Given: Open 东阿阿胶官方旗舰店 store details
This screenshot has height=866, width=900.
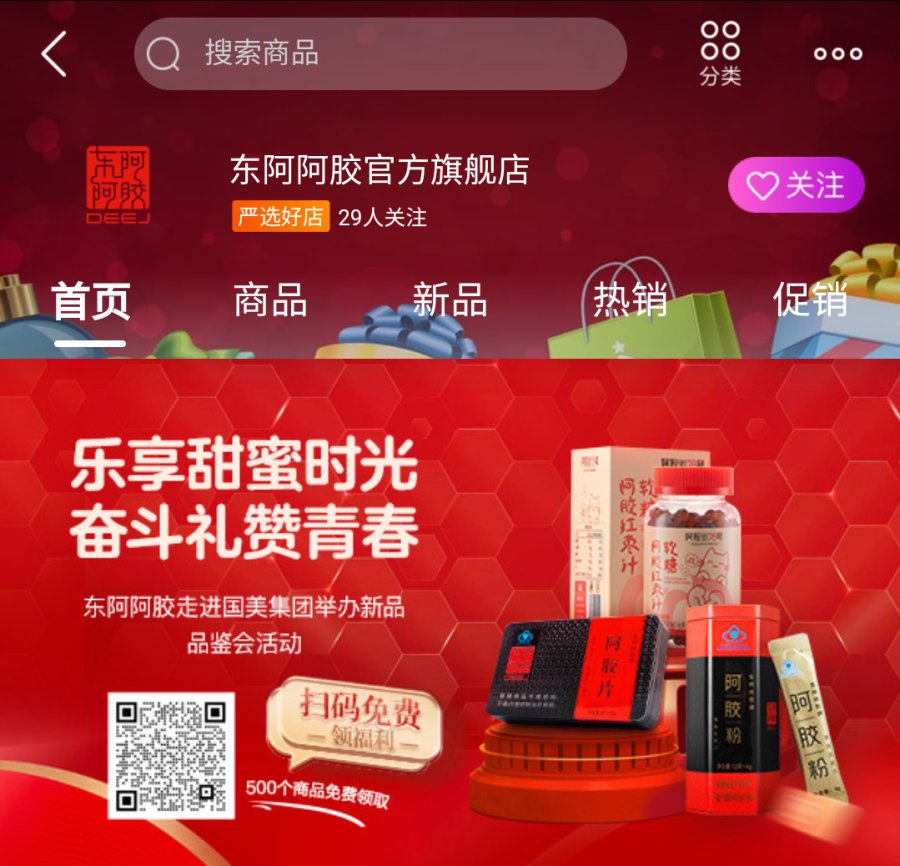Looking at the screenshot, I should tap(379, 170).
